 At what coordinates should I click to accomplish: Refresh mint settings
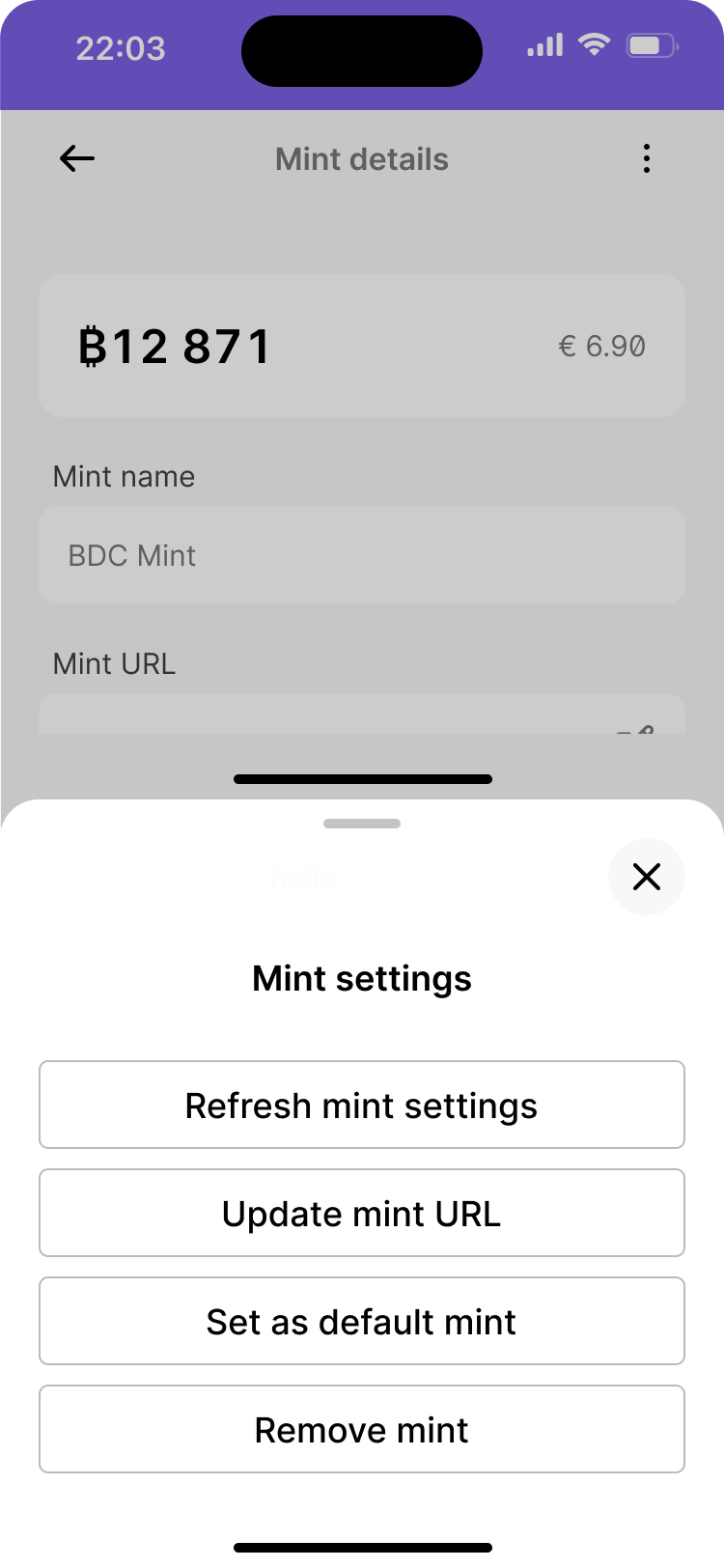pos(362,1106)
